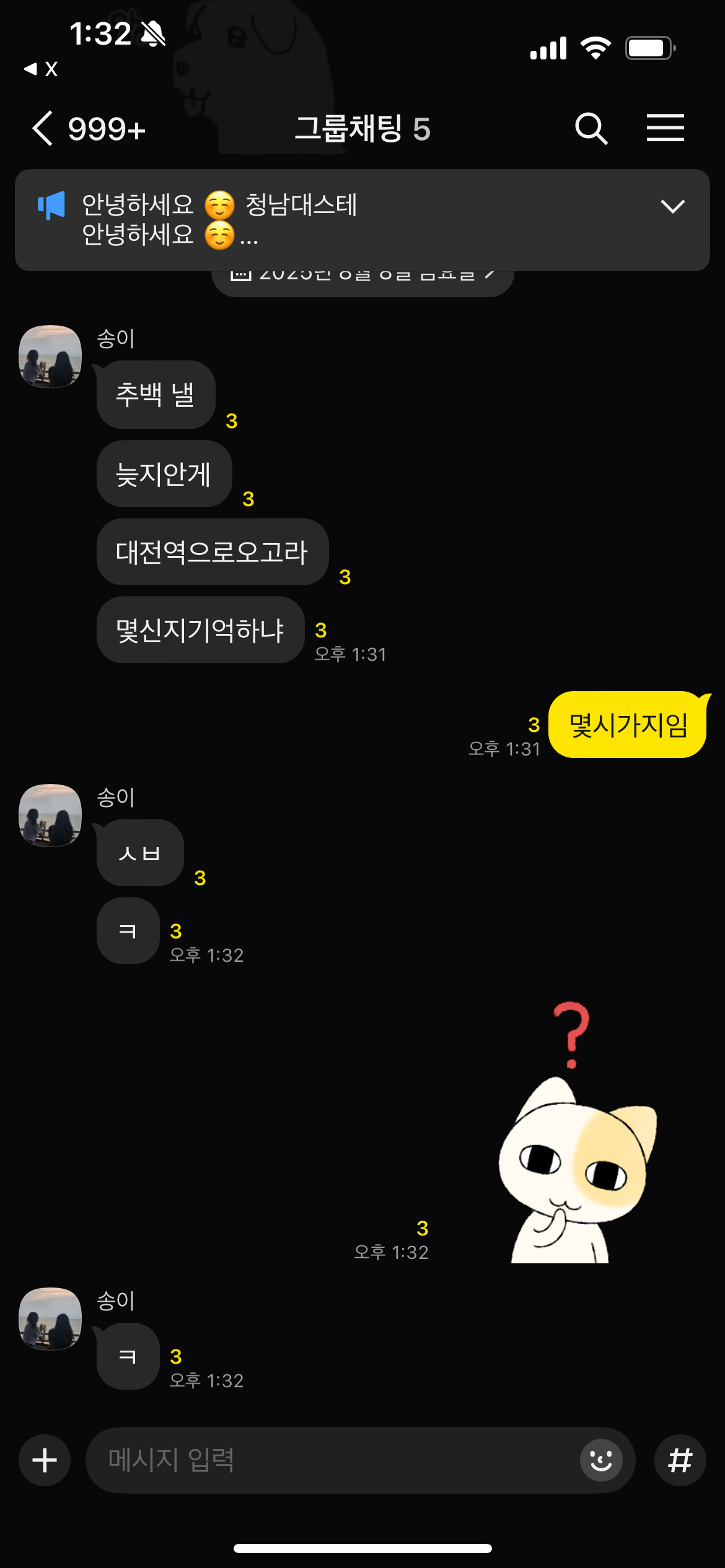
Task: Open the hashtag search button
Action: click(x=680, y=1460)
